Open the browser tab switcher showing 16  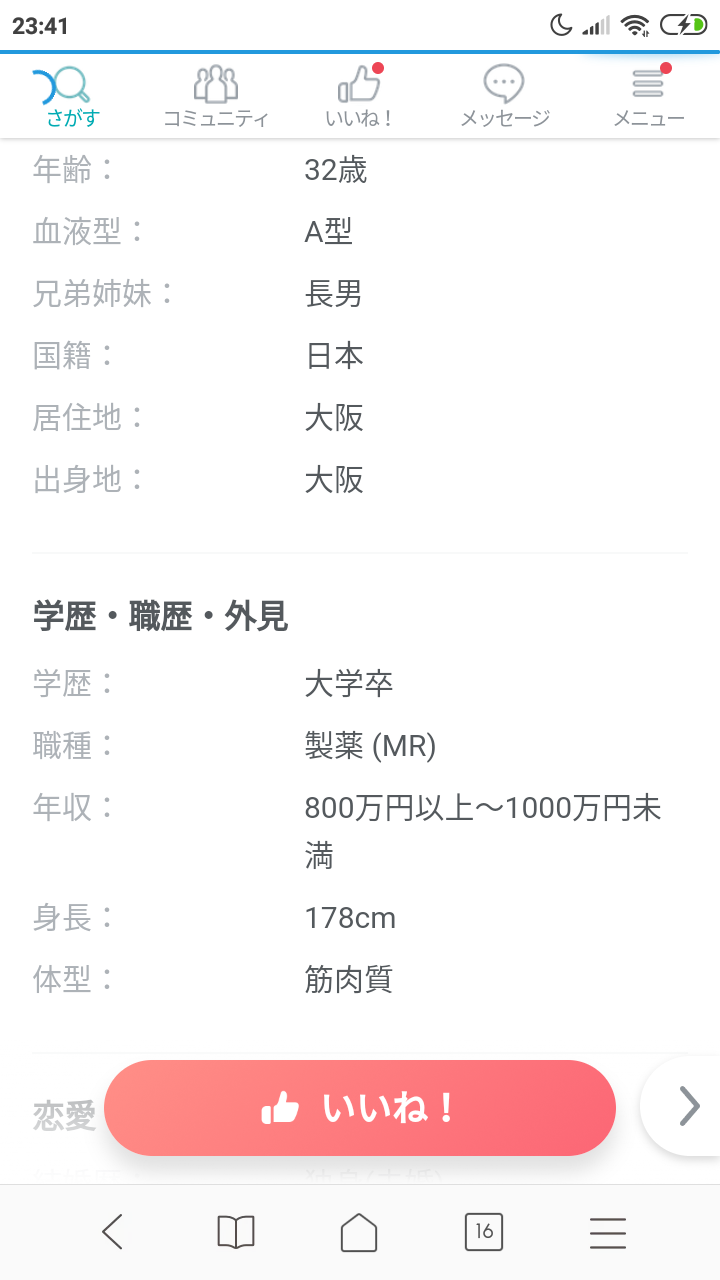click(x=484, y=1232)
